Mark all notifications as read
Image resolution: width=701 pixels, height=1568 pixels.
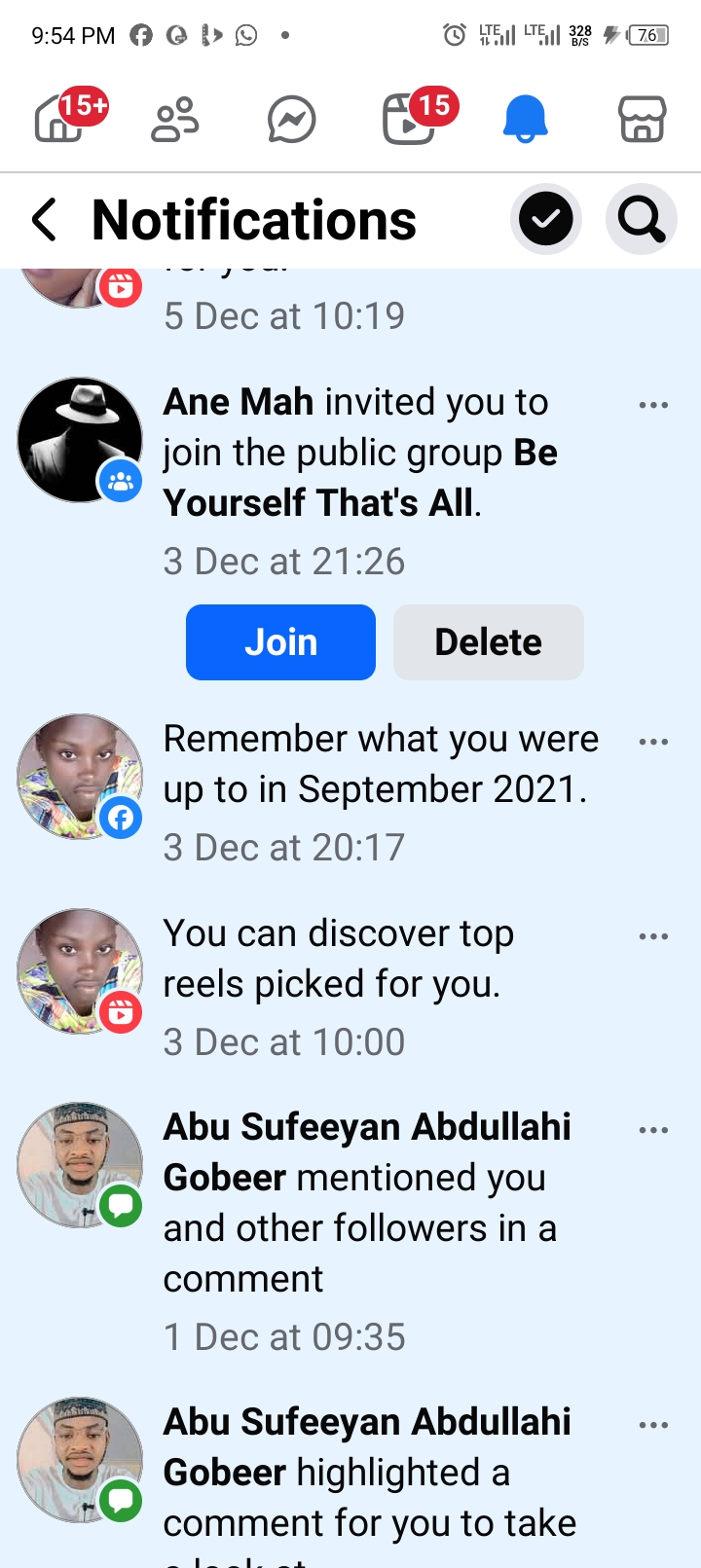pos(545,219)
